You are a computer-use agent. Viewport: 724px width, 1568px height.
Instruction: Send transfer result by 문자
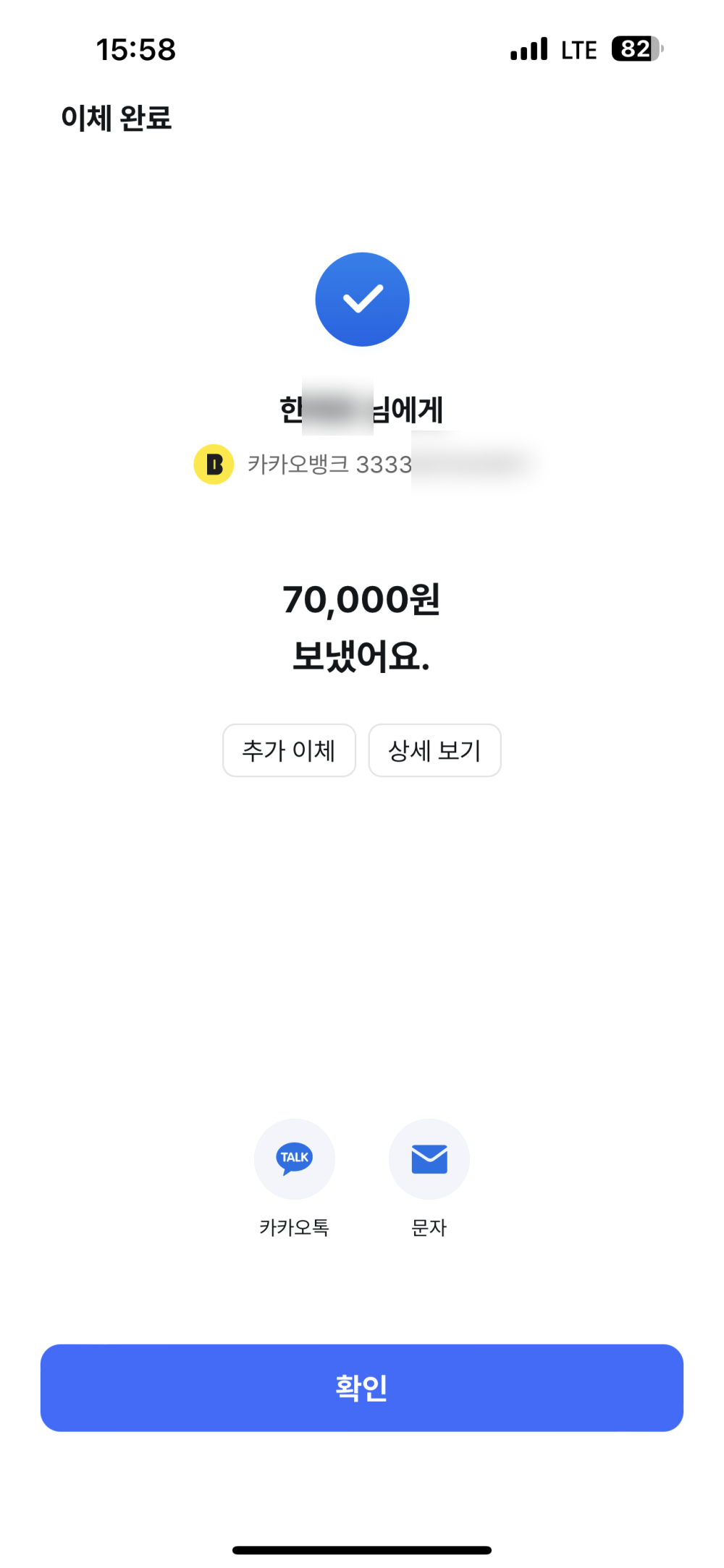429,1158
